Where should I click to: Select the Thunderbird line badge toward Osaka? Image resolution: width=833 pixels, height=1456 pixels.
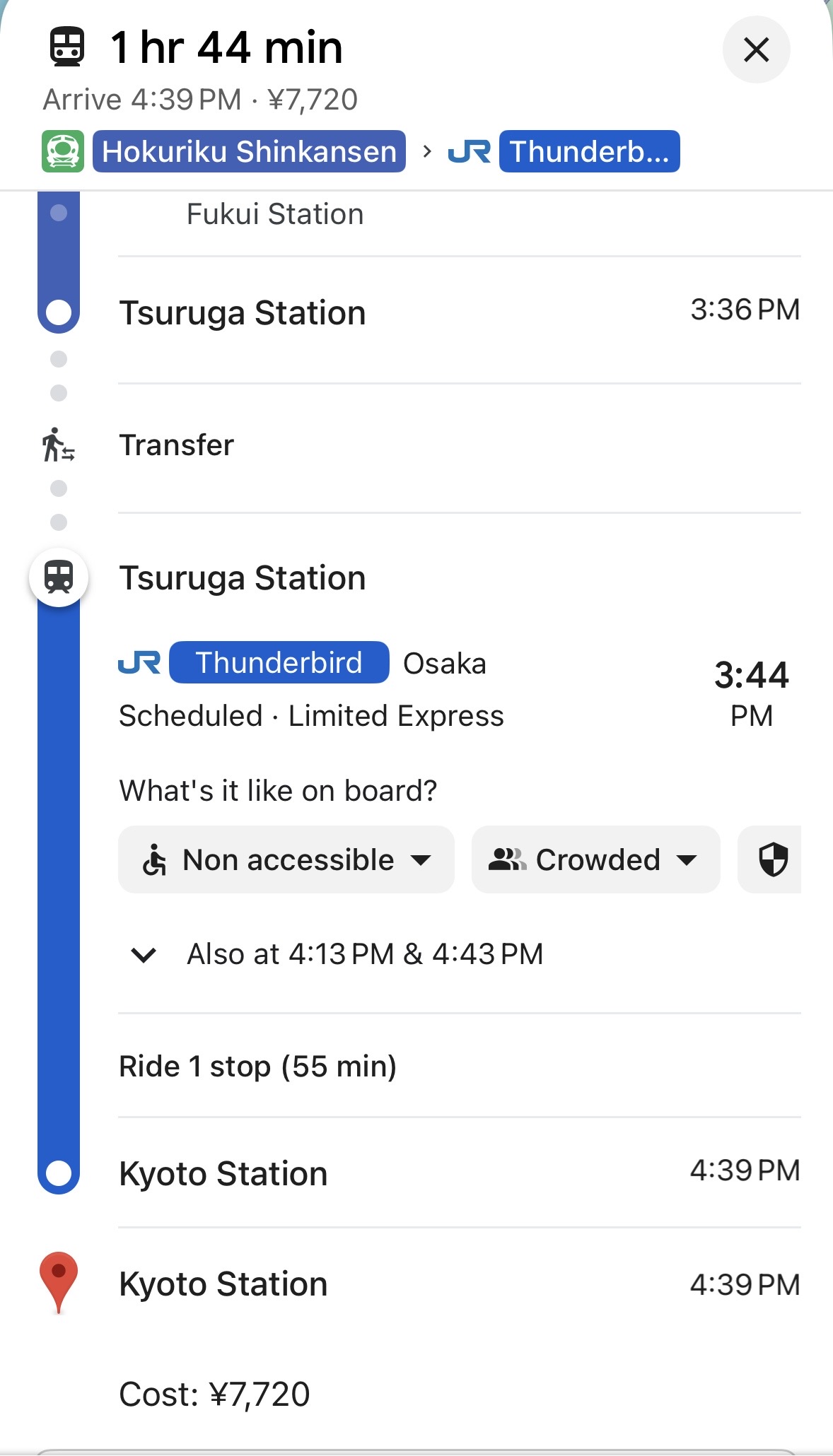279,662
